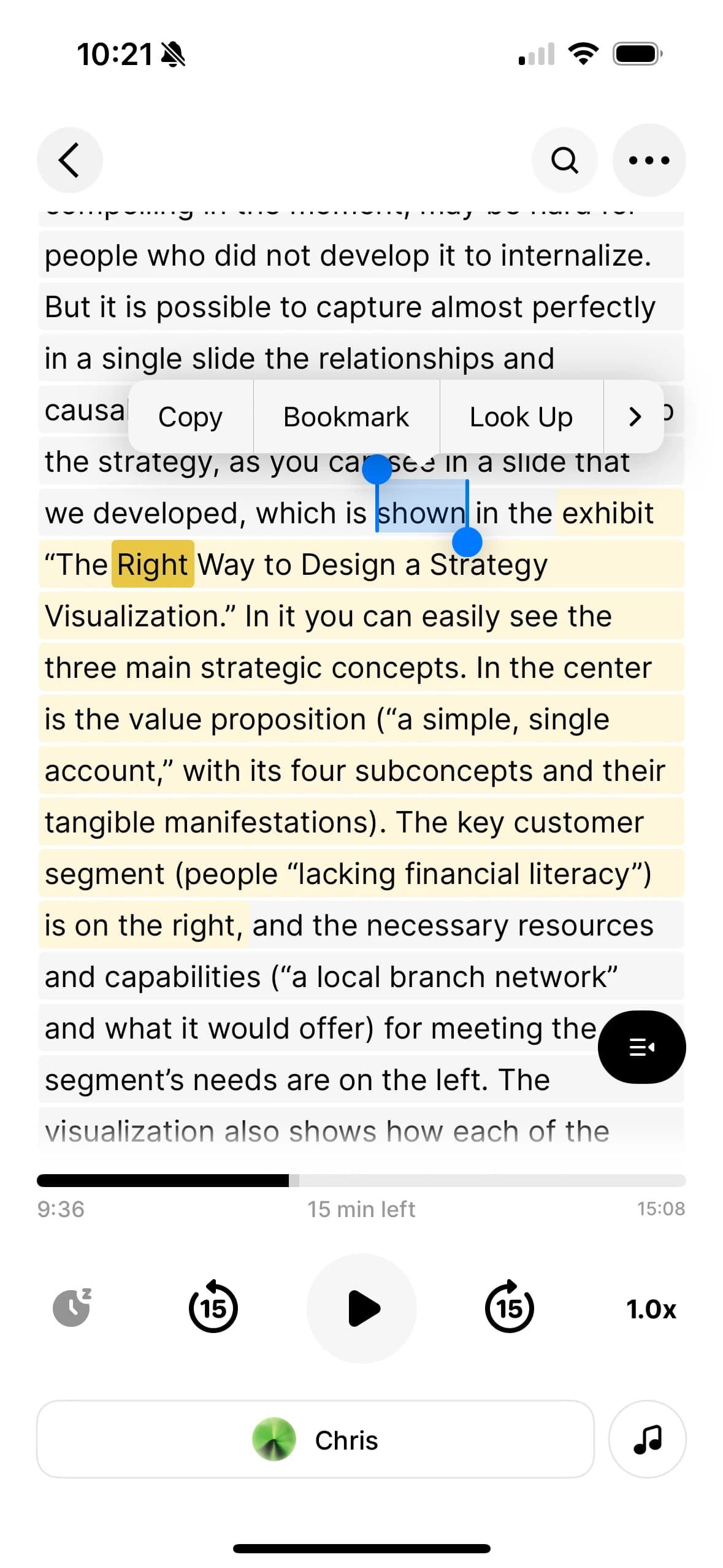
Task: Seek on the playback progress bar
Action: click(x=362, y=1180)
